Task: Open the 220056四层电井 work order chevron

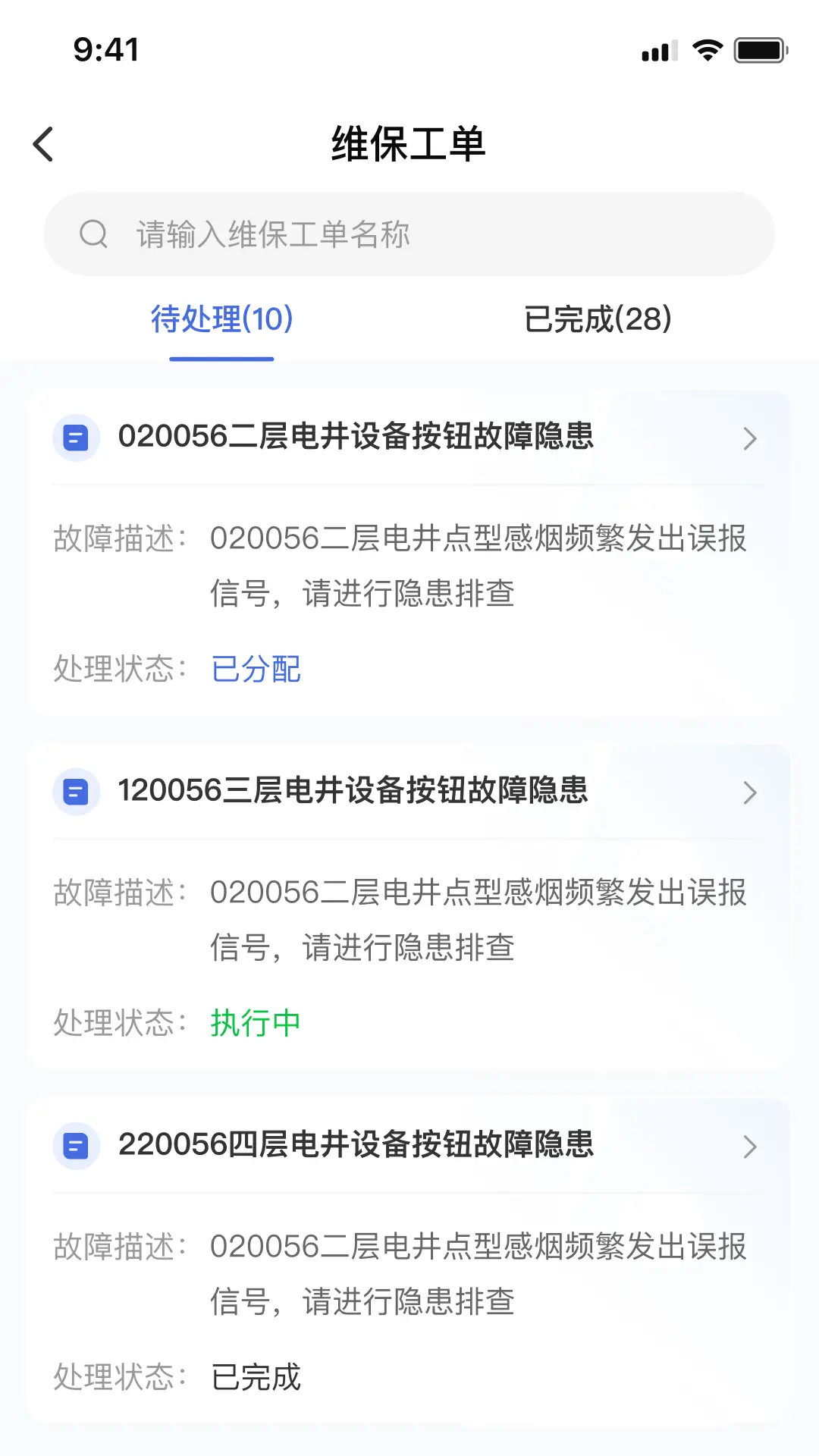Action: click(x=749, y=1147)
